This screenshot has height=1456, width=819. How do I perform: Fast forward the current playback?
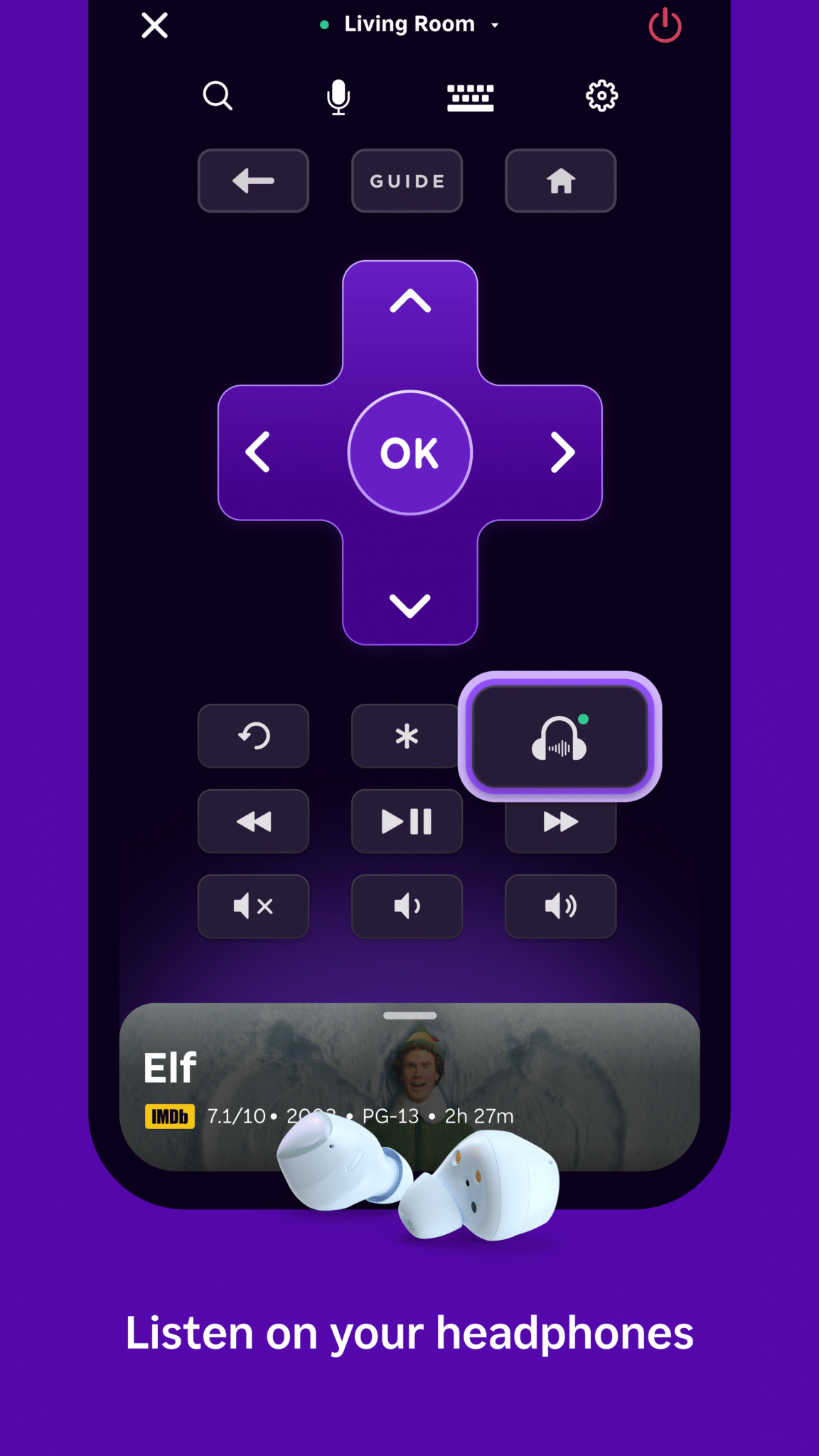click(x=560, y=821)
